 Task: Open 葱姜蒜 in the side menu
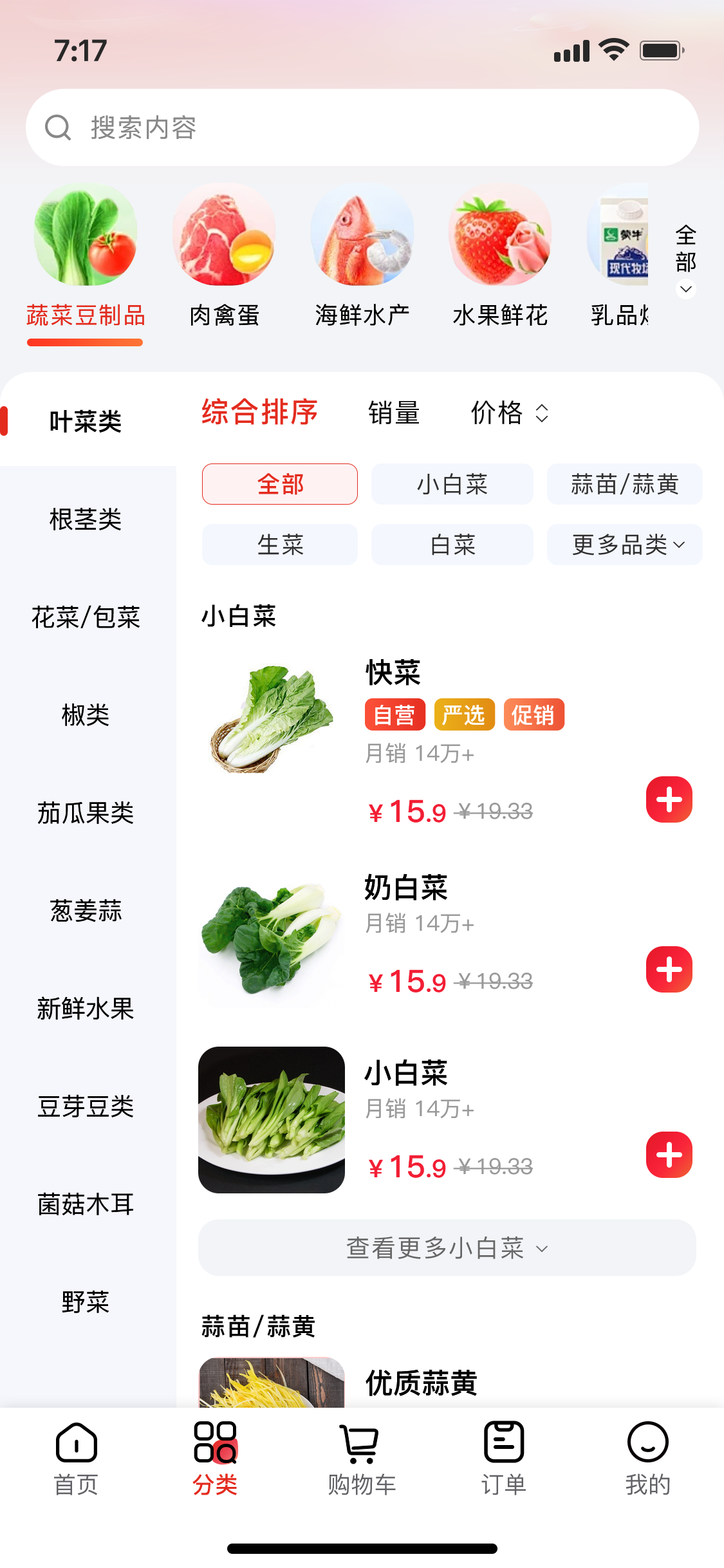pos(86,911)
